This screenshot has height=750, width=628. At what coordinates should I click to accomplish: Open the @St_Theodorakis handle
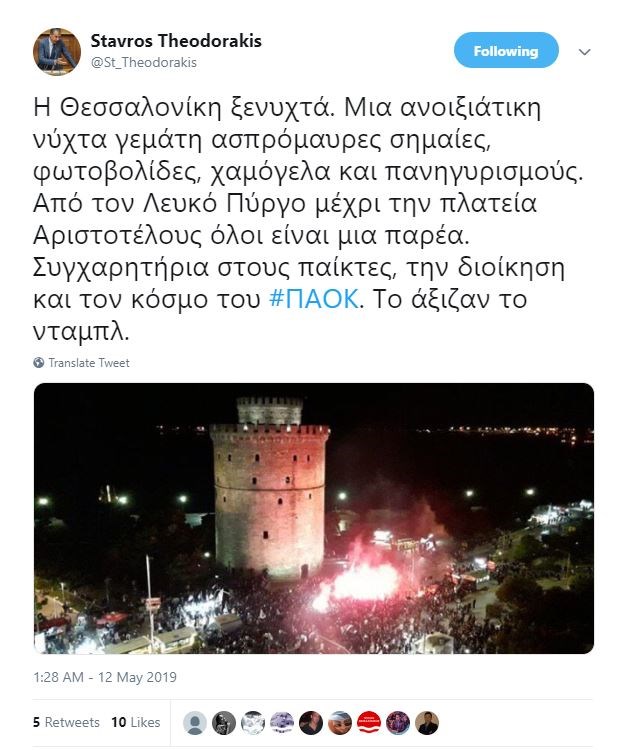tap(144, 62)
